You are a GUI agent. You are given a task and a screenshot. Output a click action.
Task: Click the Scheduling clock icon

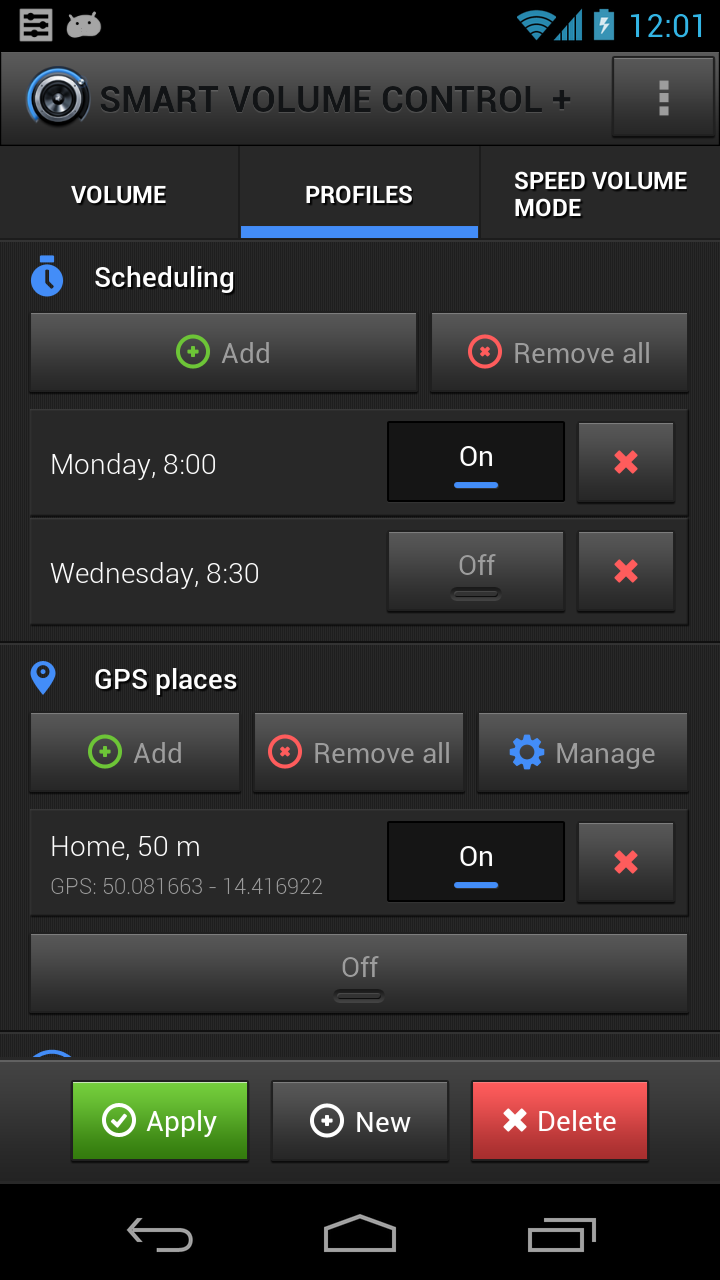(x=46, y=277)
